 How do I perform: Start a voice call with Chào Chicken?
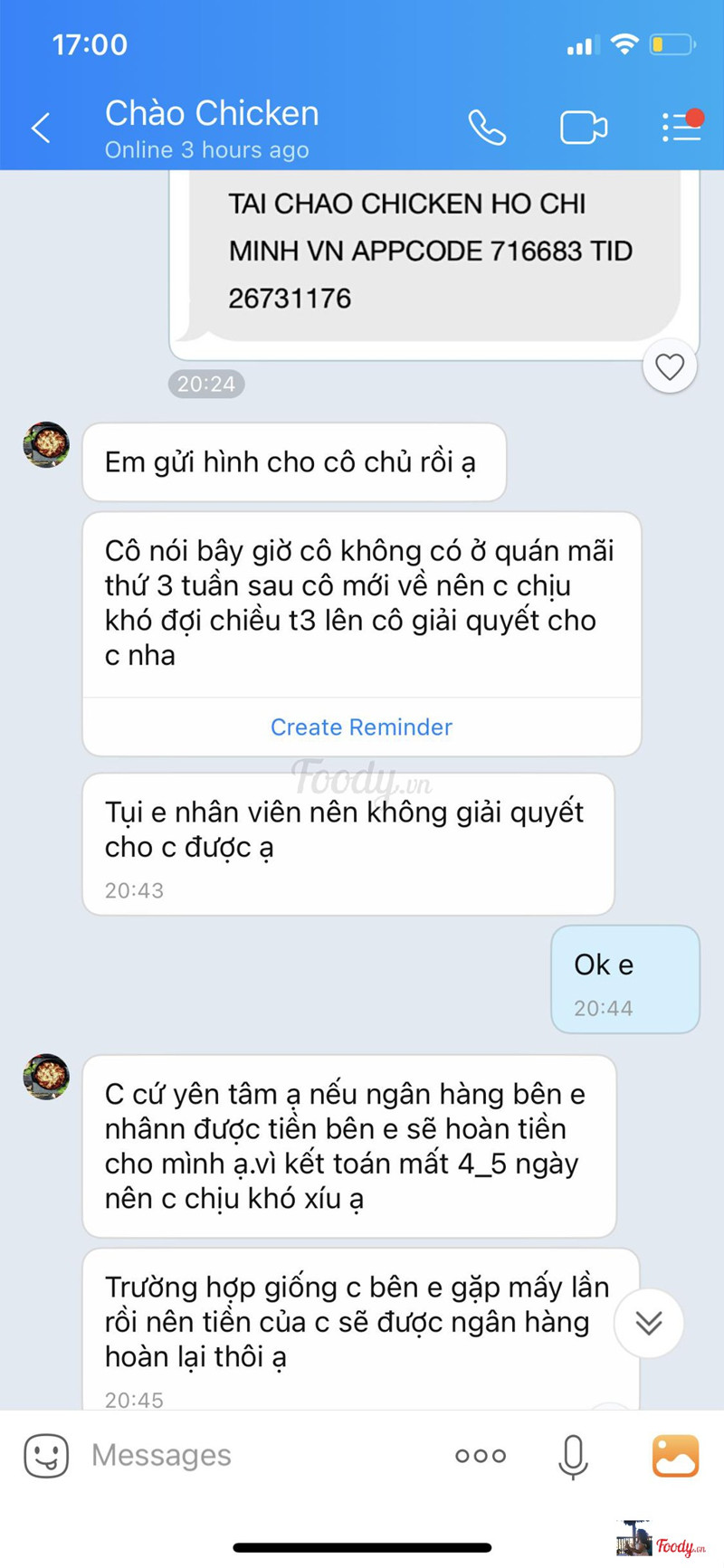click(x=487, y=128)
